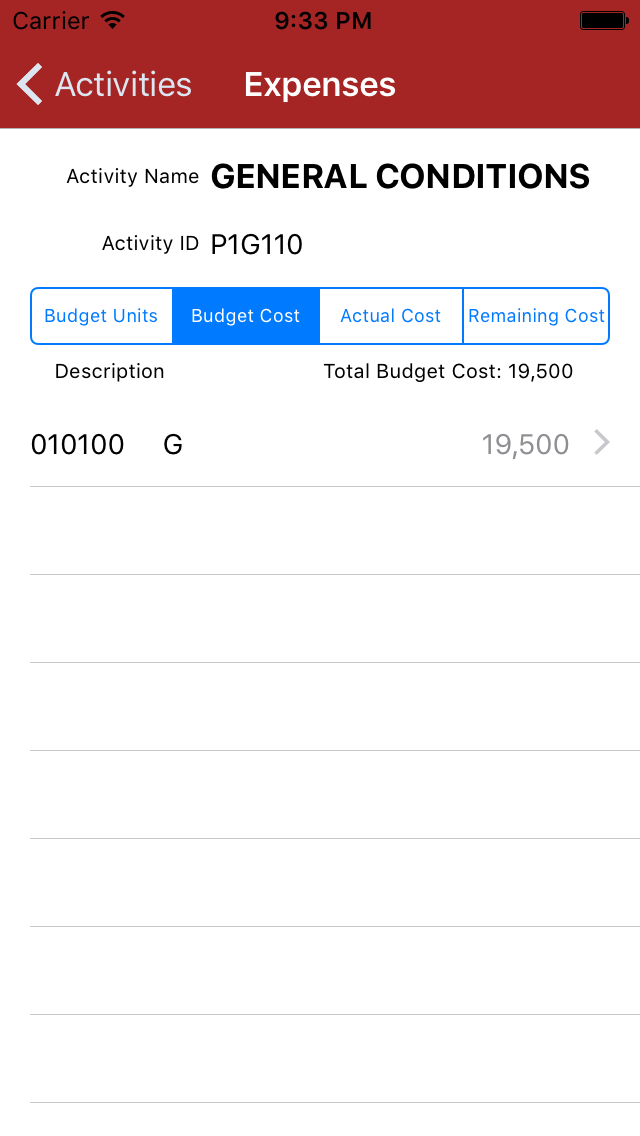The image size is (640, 1136).
Task: Switch to the Budget Units segment
Action: [102, 316]
